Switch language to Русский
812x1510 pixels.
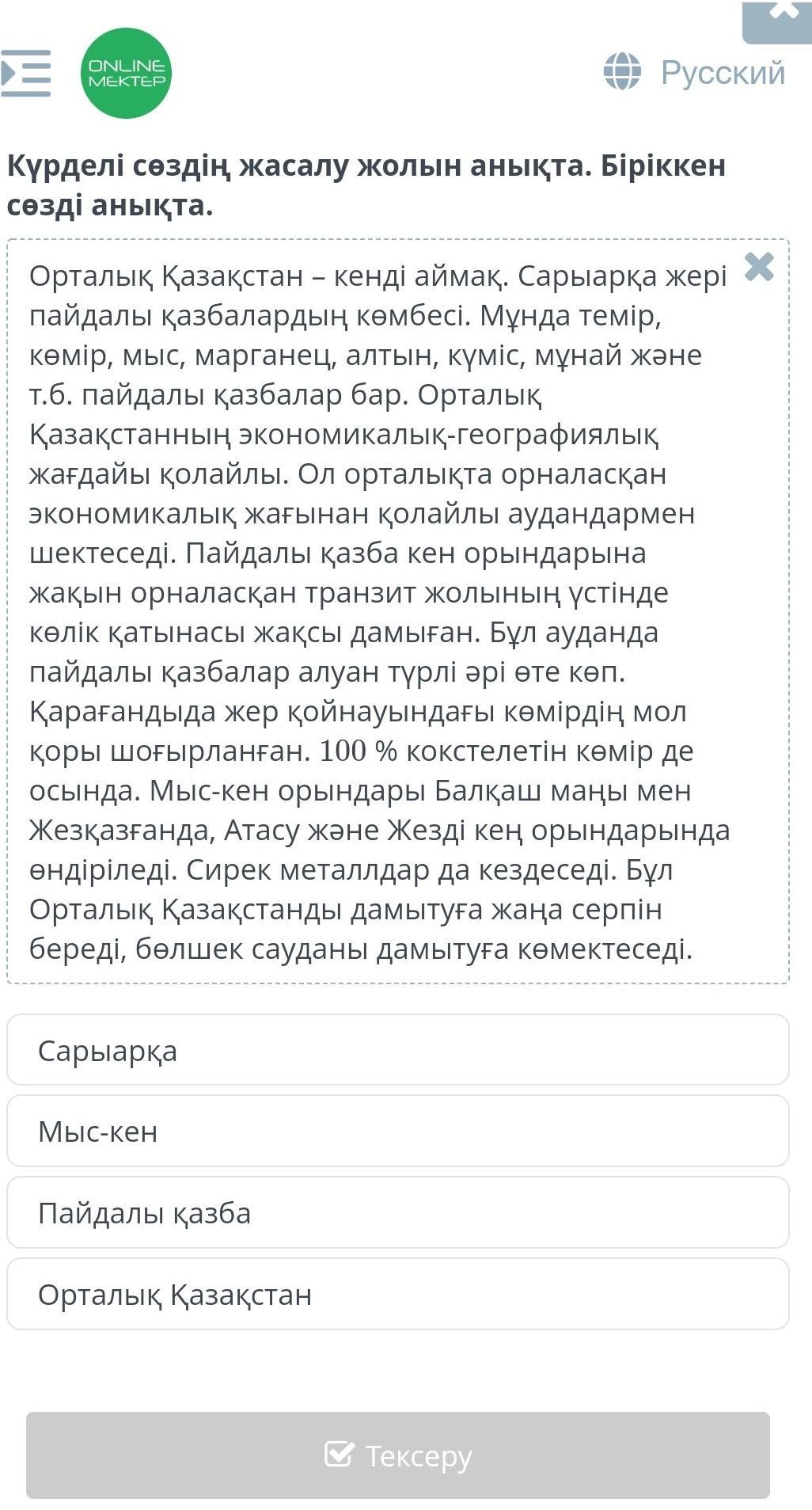(694, 72)
